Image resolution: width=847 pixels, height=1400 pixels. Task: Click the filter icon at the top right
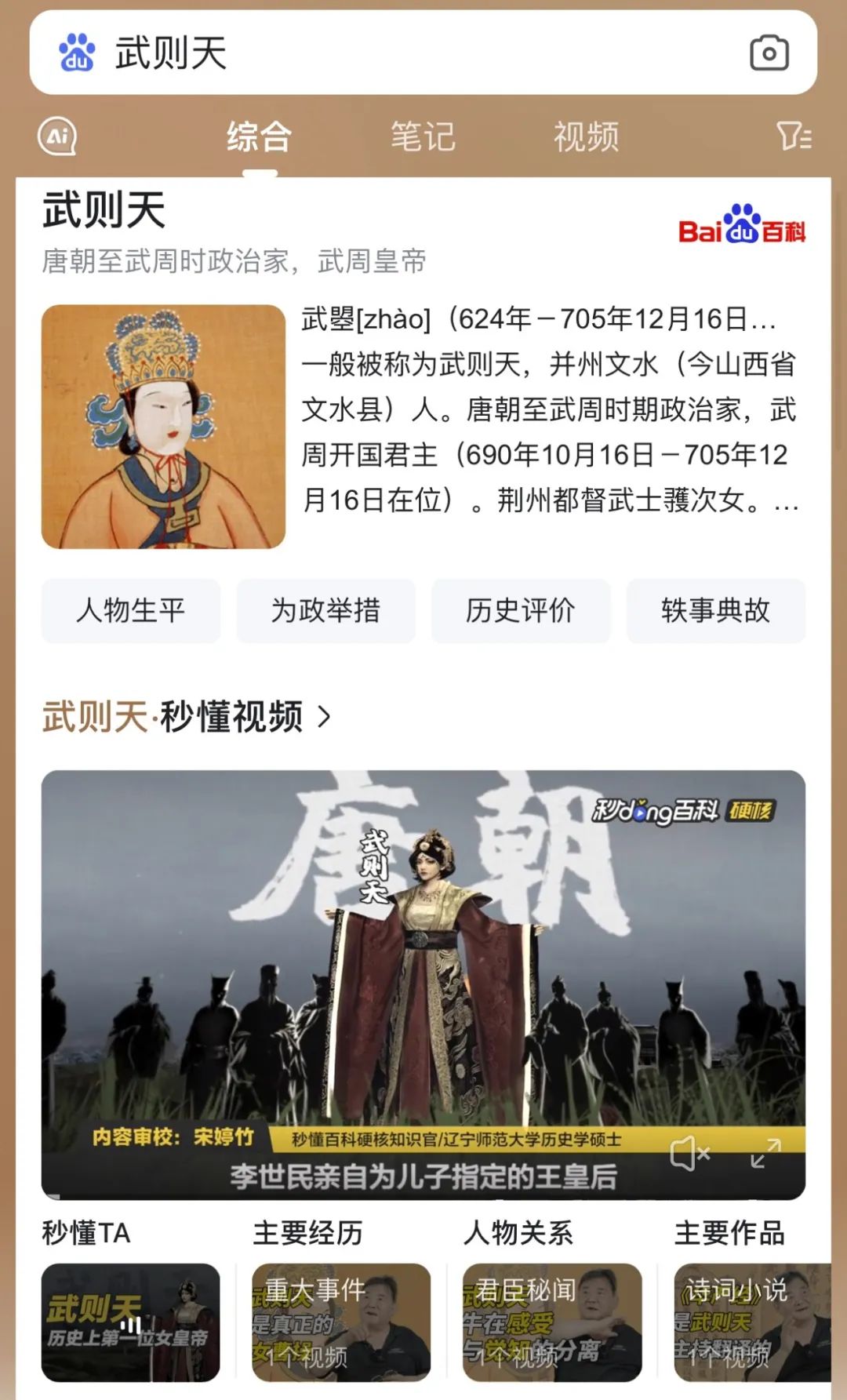click(x=794, y=136)
